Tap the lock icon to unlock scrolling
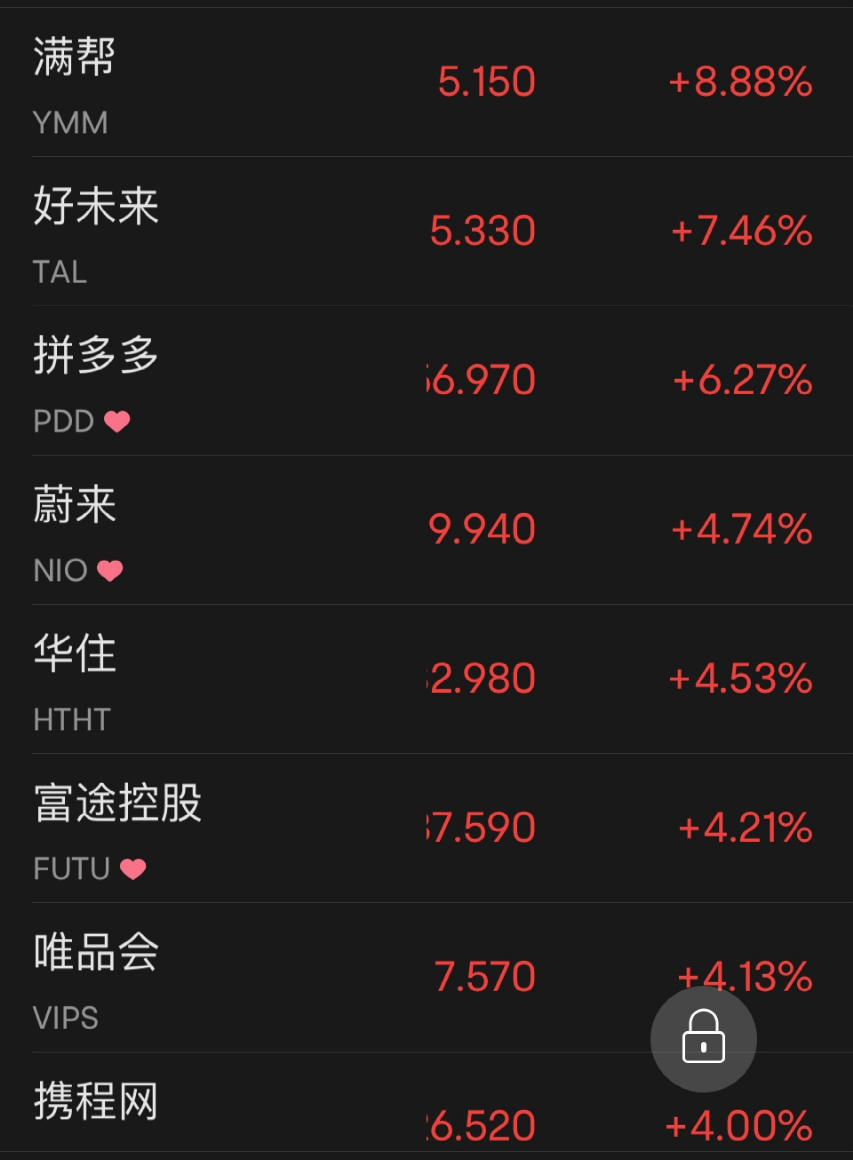 click(703, 1039)
